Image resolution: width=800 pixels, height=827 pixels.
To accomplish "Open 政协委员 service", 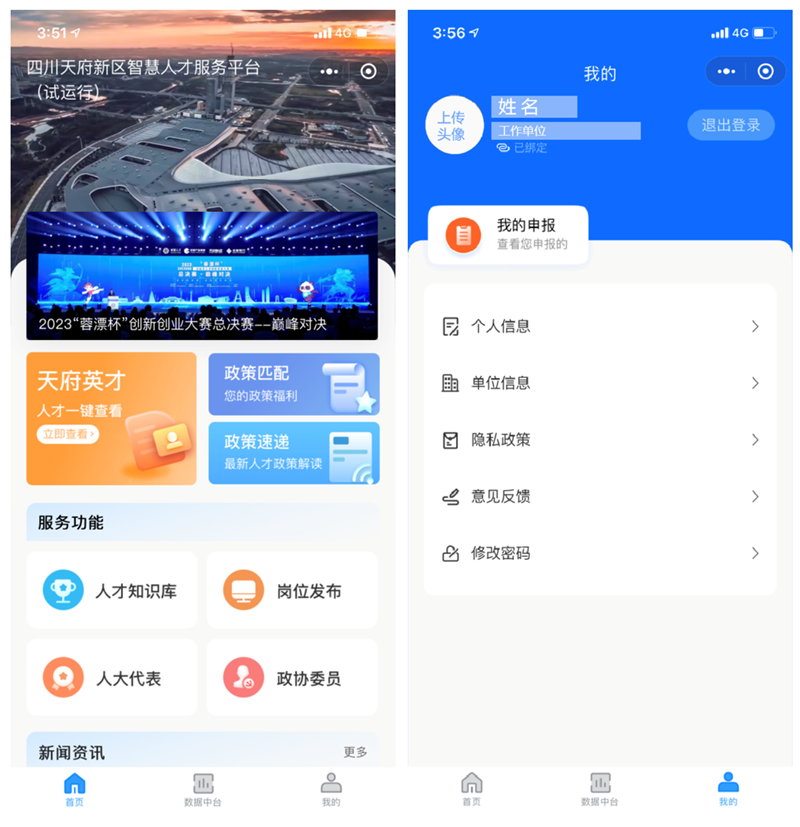I will pyautogui.click(x=292, y=678).
